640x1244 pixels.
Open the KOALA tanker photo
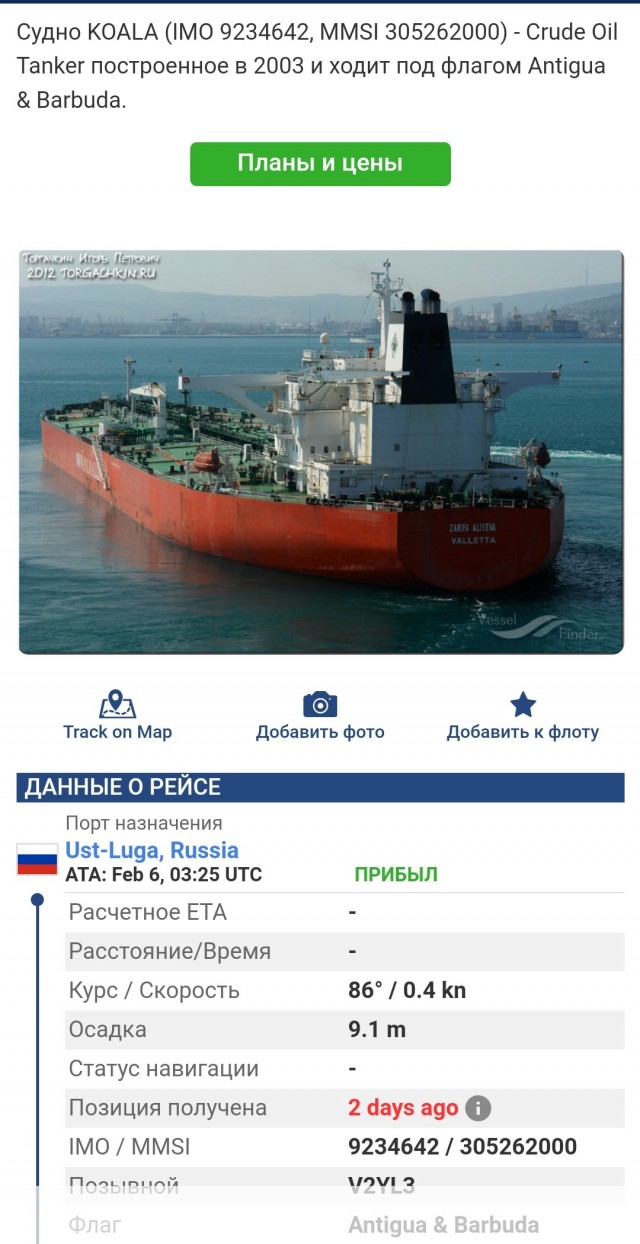(320, 452)
